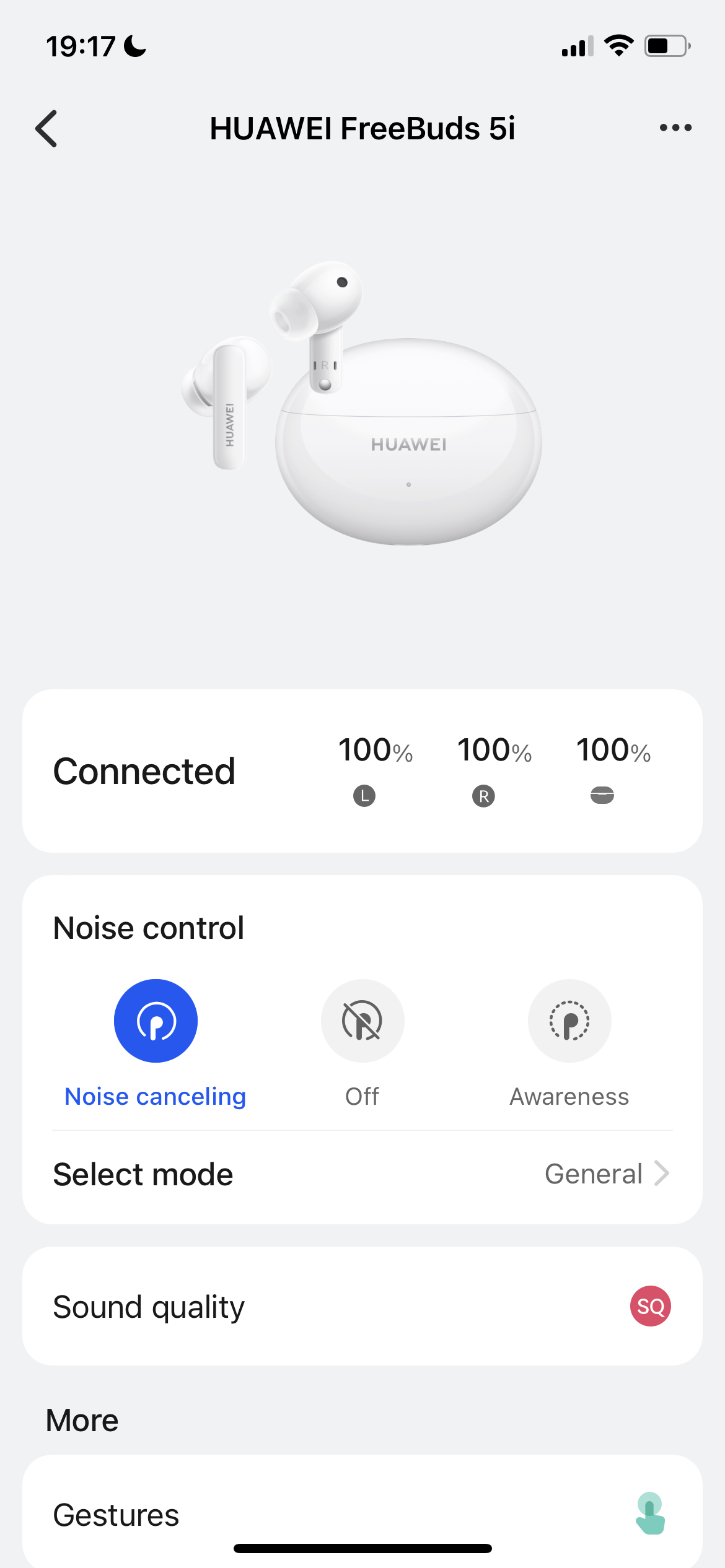The image size is (725, 1568).
Task: Open the Gestures settings
Action: click(x=362, y=1514)
